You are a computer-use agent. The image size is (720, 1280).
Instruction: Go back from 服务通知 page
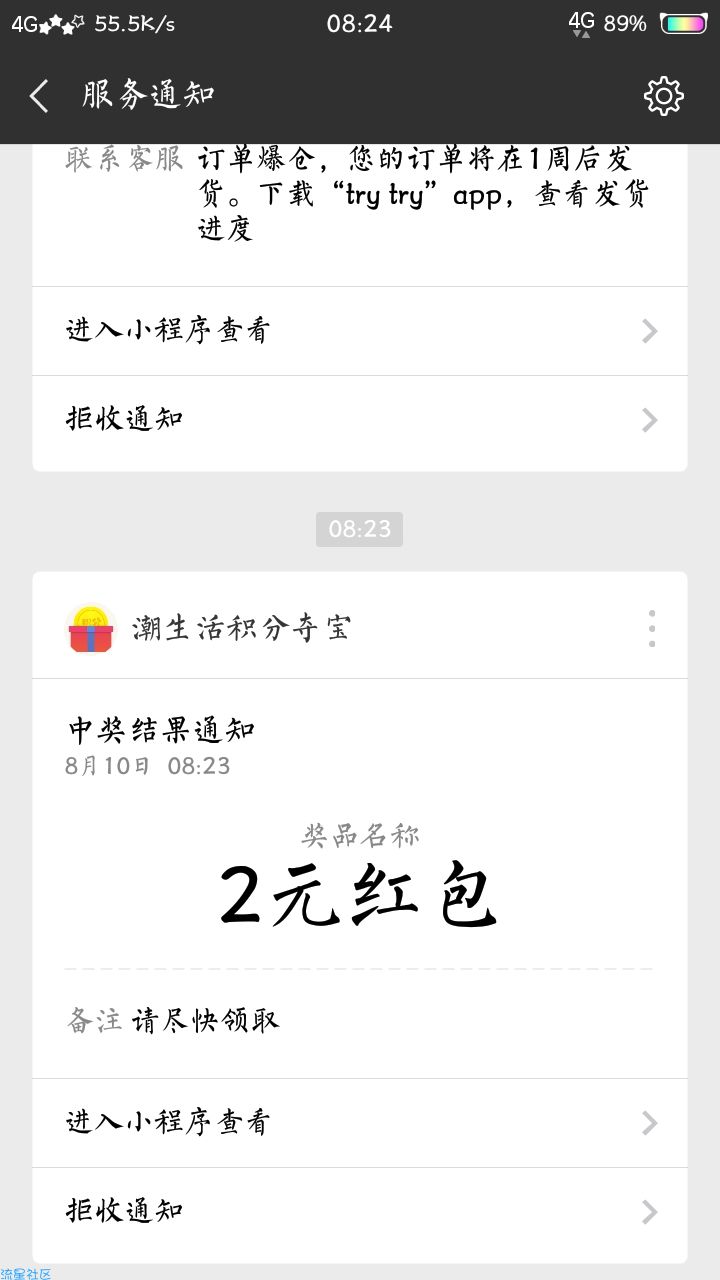tap(39, 96)
